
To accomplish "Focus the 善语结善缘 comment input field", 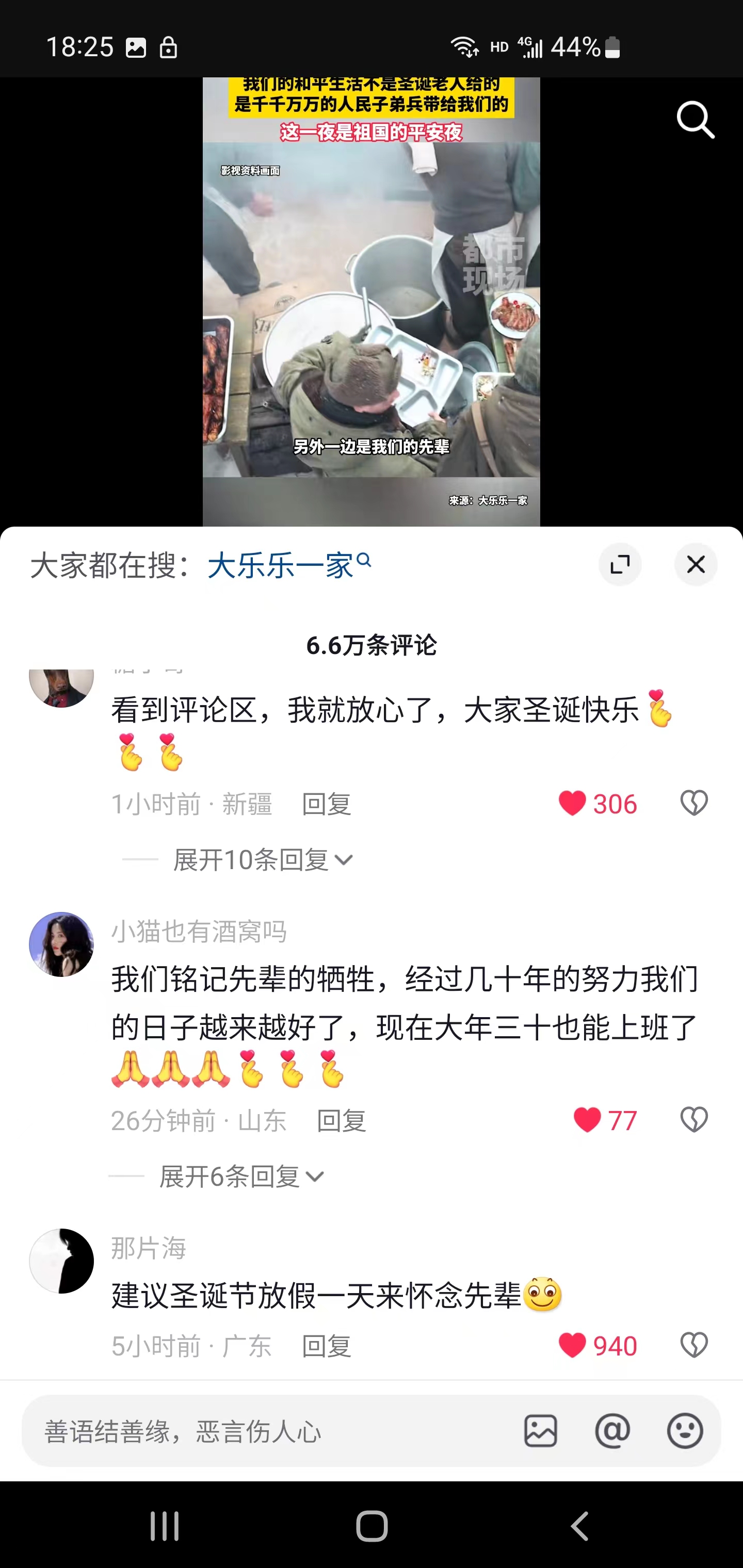I will coord(268,1431).
